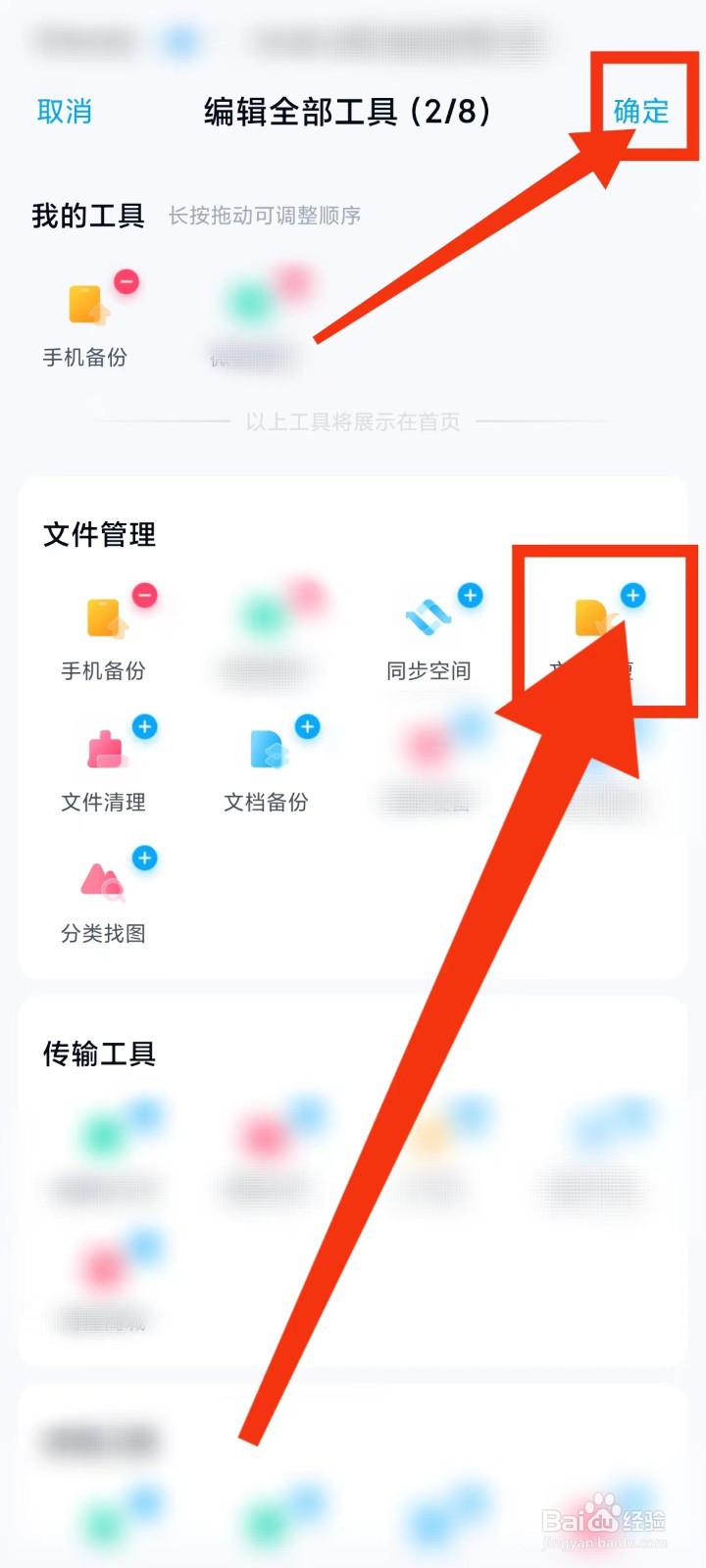Image resolution: width=706 pixels, height=1568 pixels.
Task: Select the 手机备份 icon in 文件管理 section
Action: 103,617
